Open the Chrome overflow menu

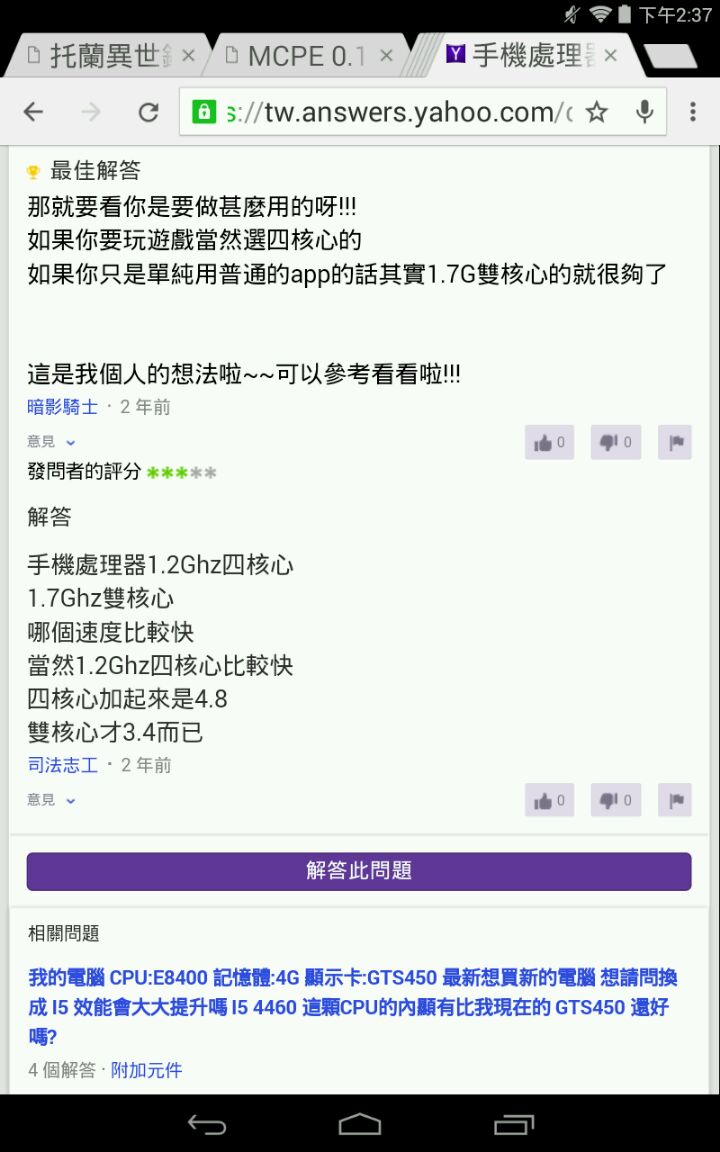coord(692,112)
